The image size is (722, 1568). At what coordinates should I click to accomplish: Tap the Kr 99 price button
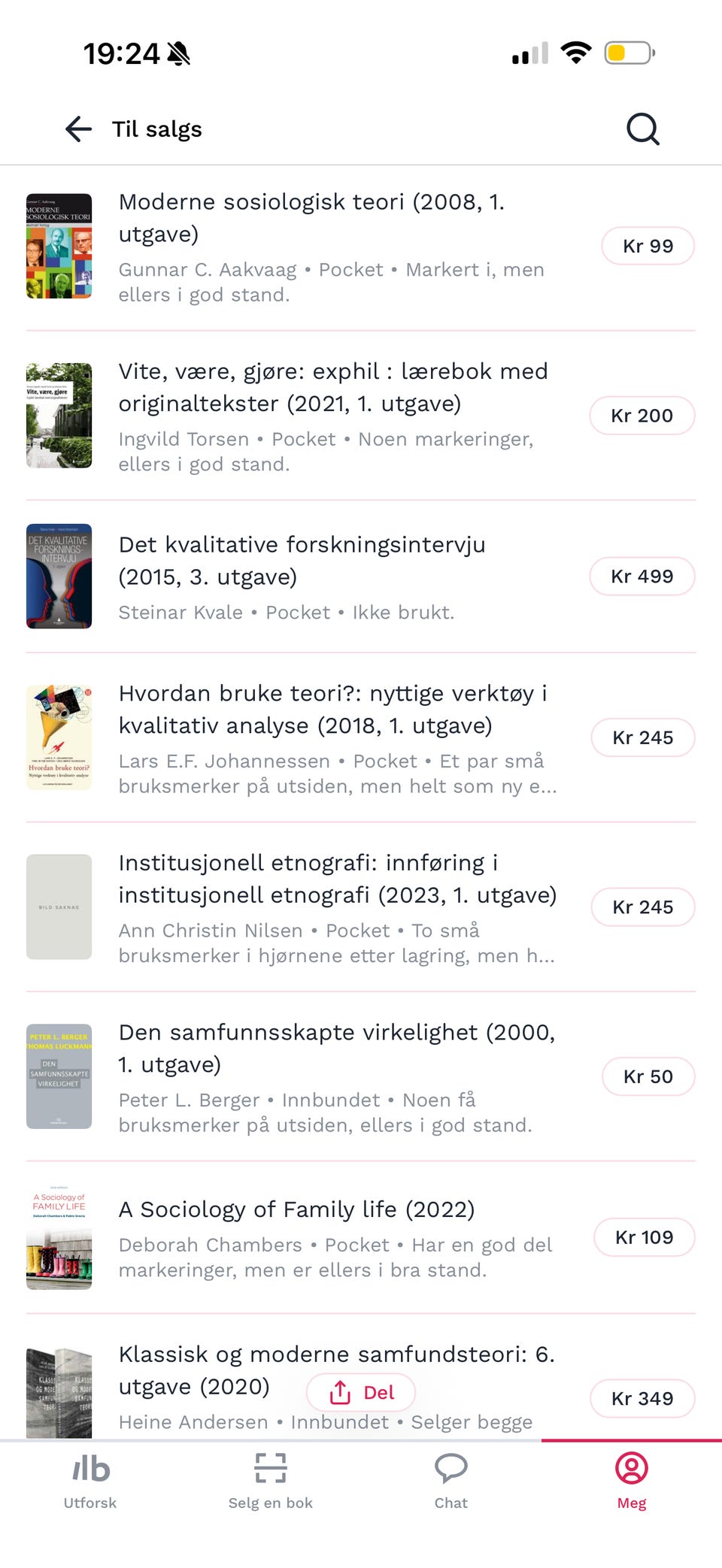648,246
